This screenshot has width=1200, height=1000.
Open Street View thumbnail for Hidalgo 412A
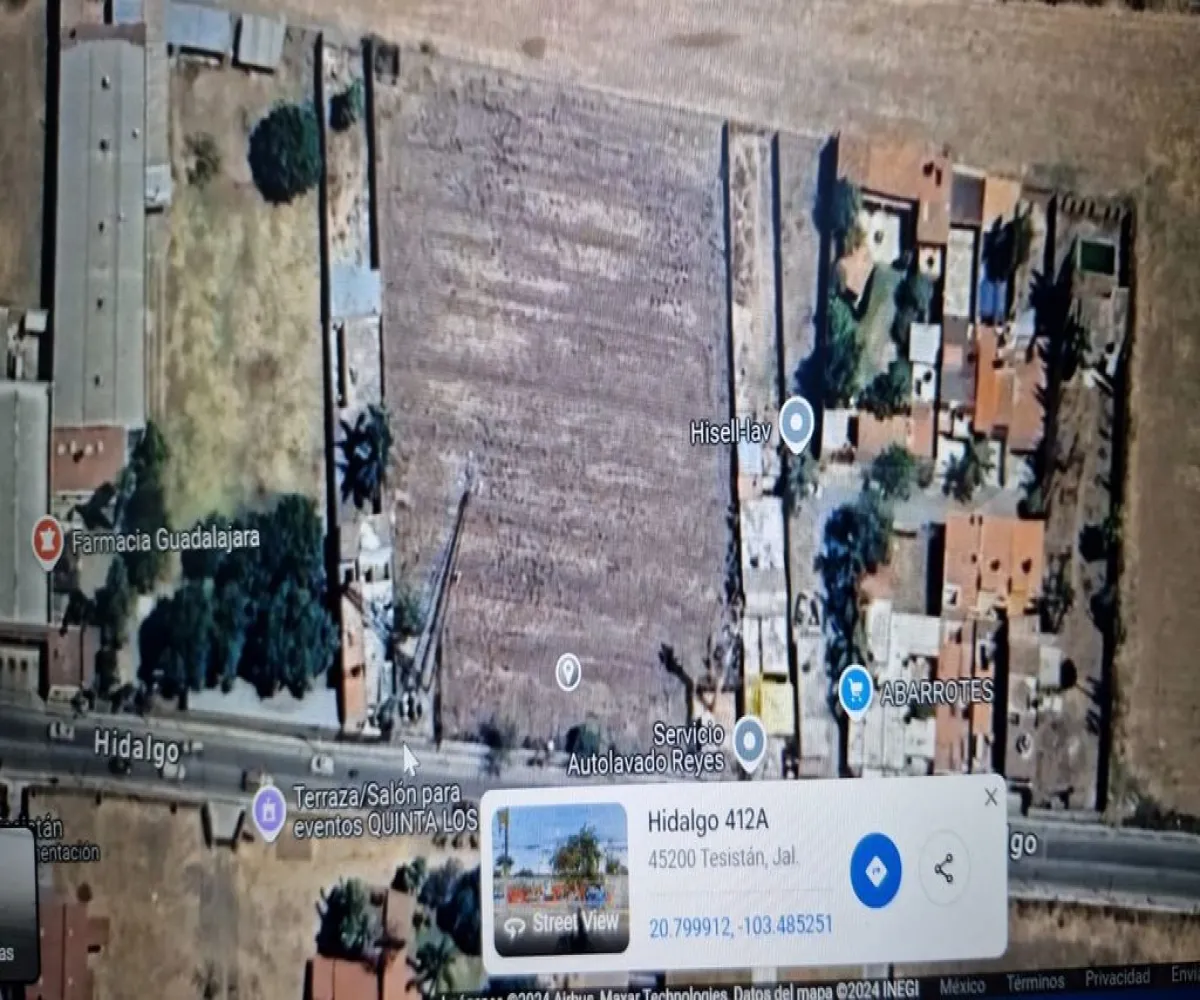click(560, 879)
